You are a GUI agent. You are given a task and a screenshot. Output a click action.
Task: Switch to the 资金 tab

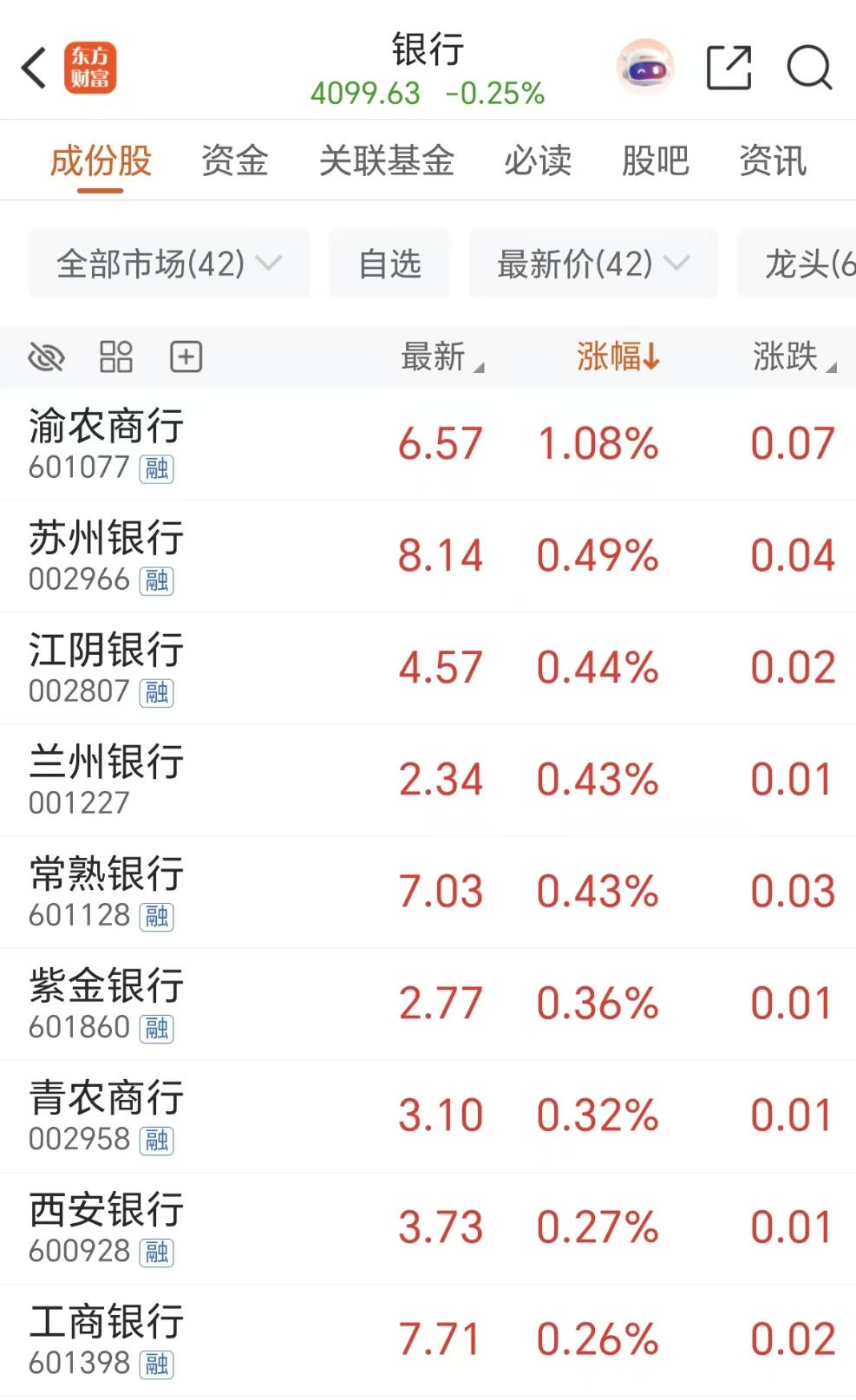[x=235, y=161]
